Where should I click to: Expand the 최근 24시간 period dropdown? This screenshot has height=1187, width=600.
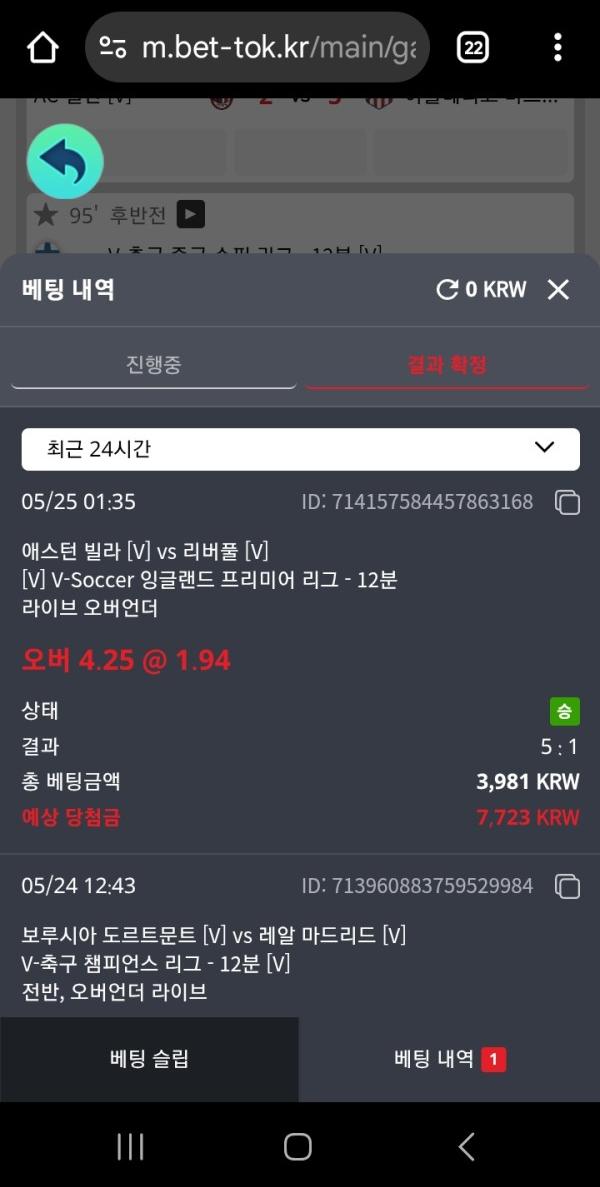(x=300, y=449)
